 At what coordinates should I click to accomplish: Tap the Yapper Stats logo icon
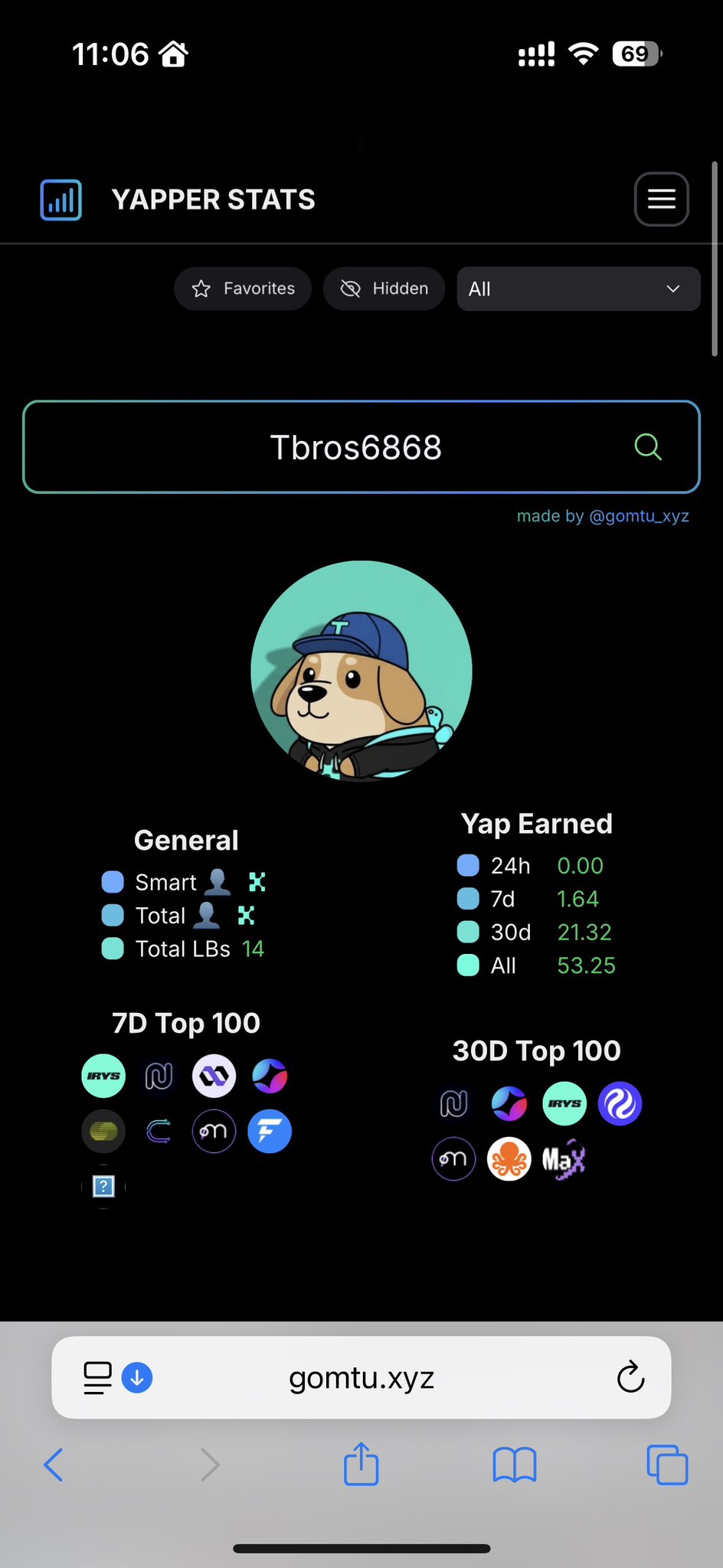[x=61, y=200]
